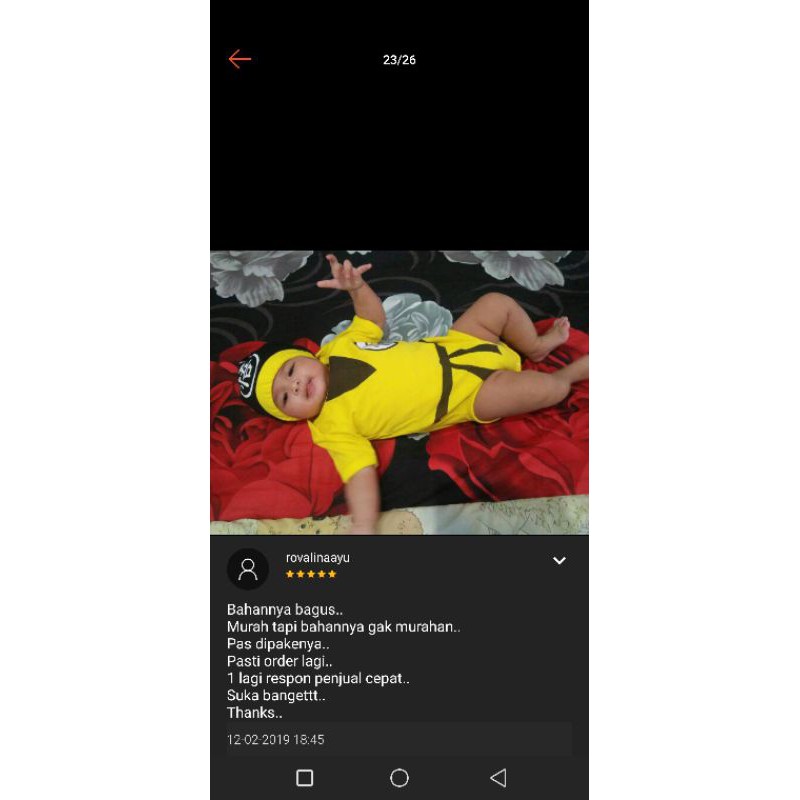800x800 pixels.
Task: Tap the system back triangle
Action: coord(498,778)
